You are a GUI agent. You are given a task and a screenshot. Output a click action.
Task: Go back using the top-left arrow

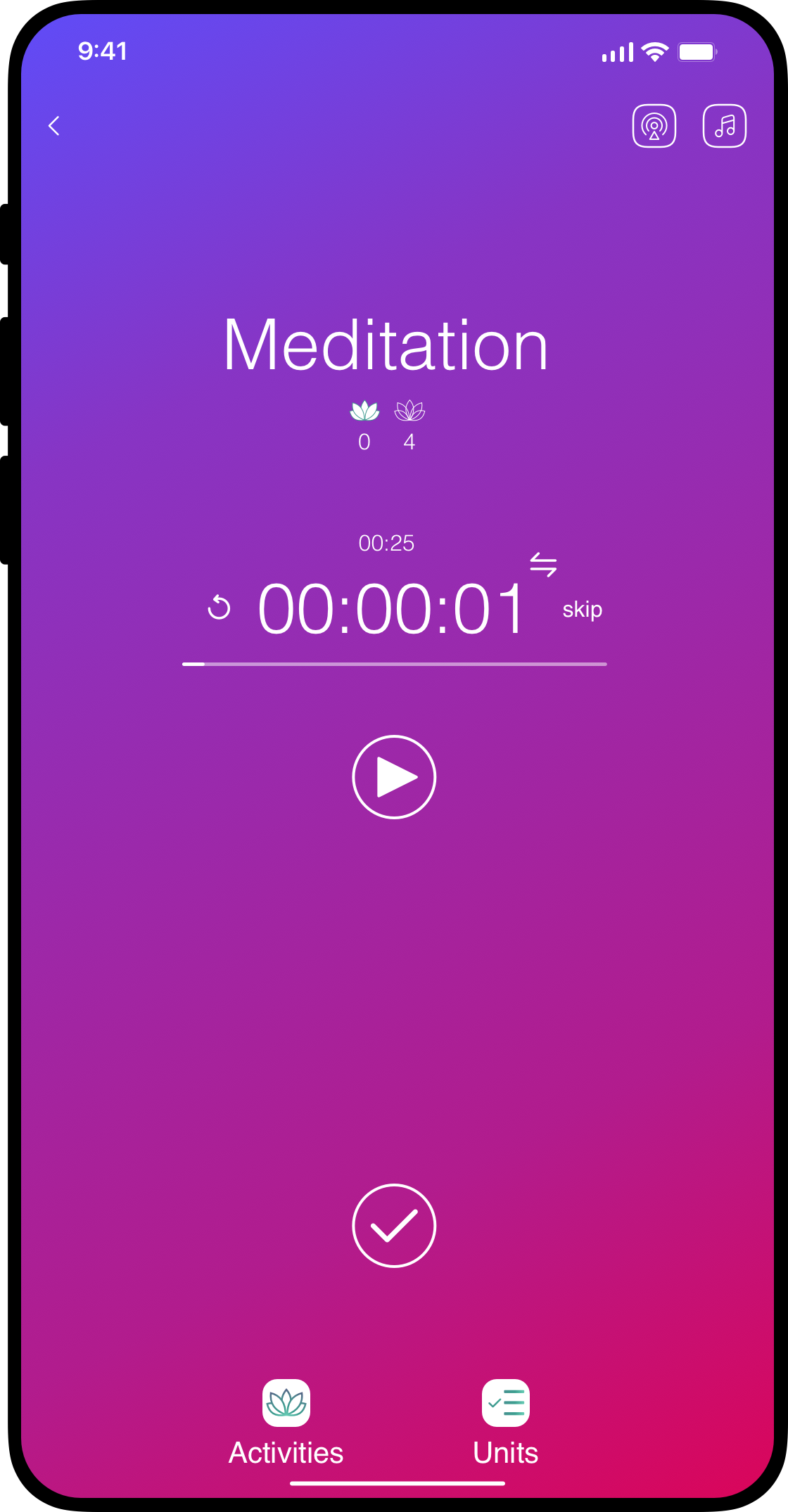pos(54,126)
